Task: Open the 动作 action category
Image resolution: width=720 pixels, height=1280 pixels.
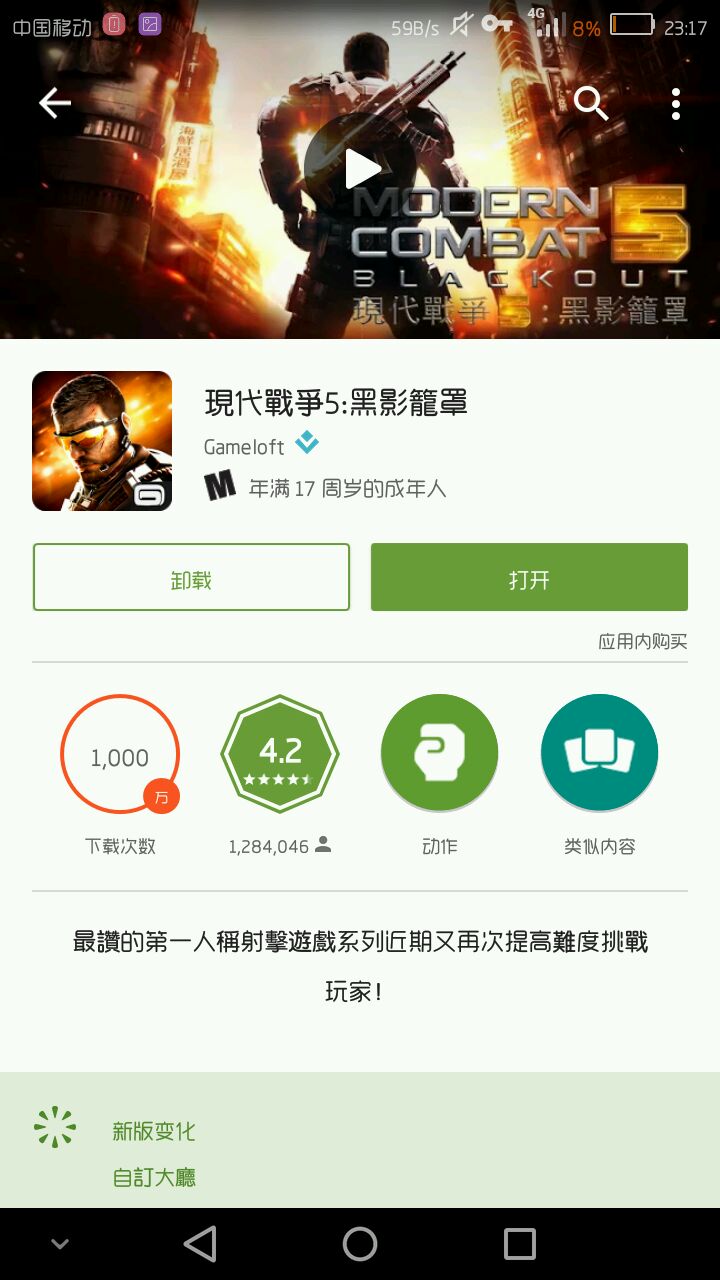Action: [439, 753]
